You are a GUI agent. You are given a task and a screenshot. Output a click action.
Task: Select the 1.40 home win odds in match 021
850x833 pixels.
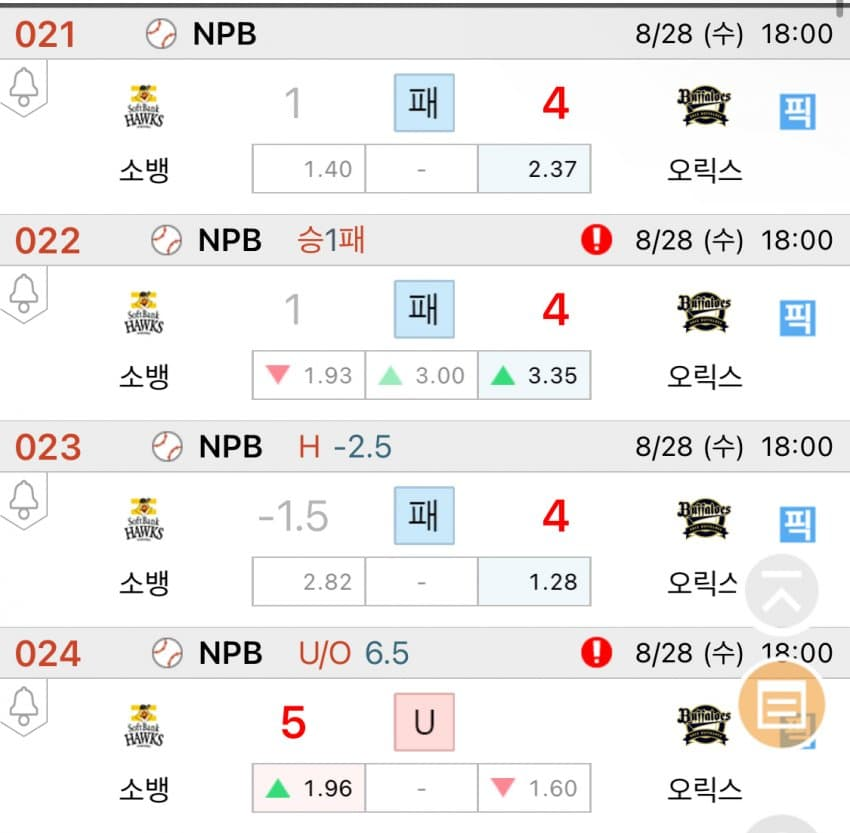point(309,169)
